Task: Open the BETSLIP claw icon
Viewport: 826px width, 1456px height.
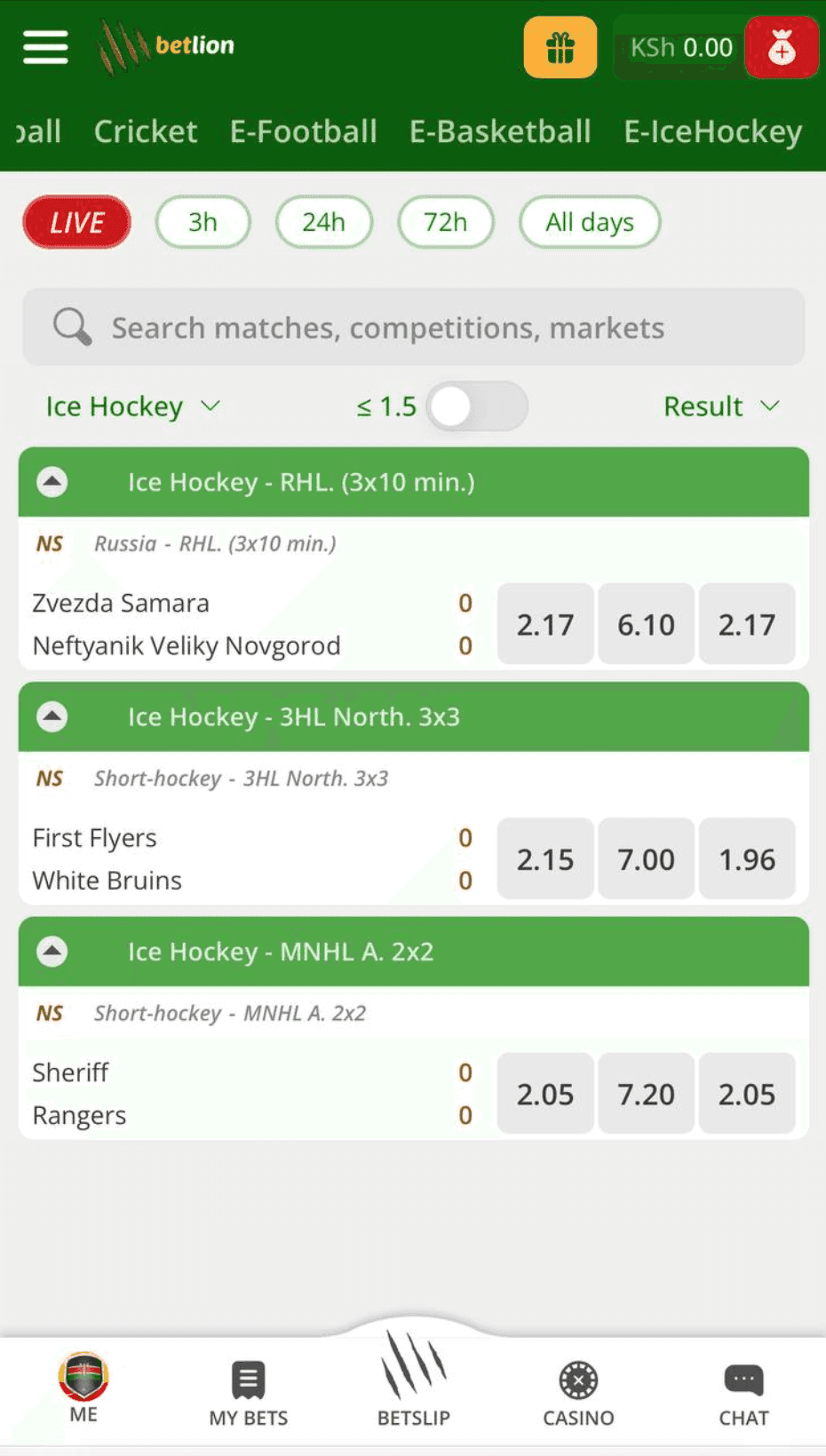Action: (413, 1381)
